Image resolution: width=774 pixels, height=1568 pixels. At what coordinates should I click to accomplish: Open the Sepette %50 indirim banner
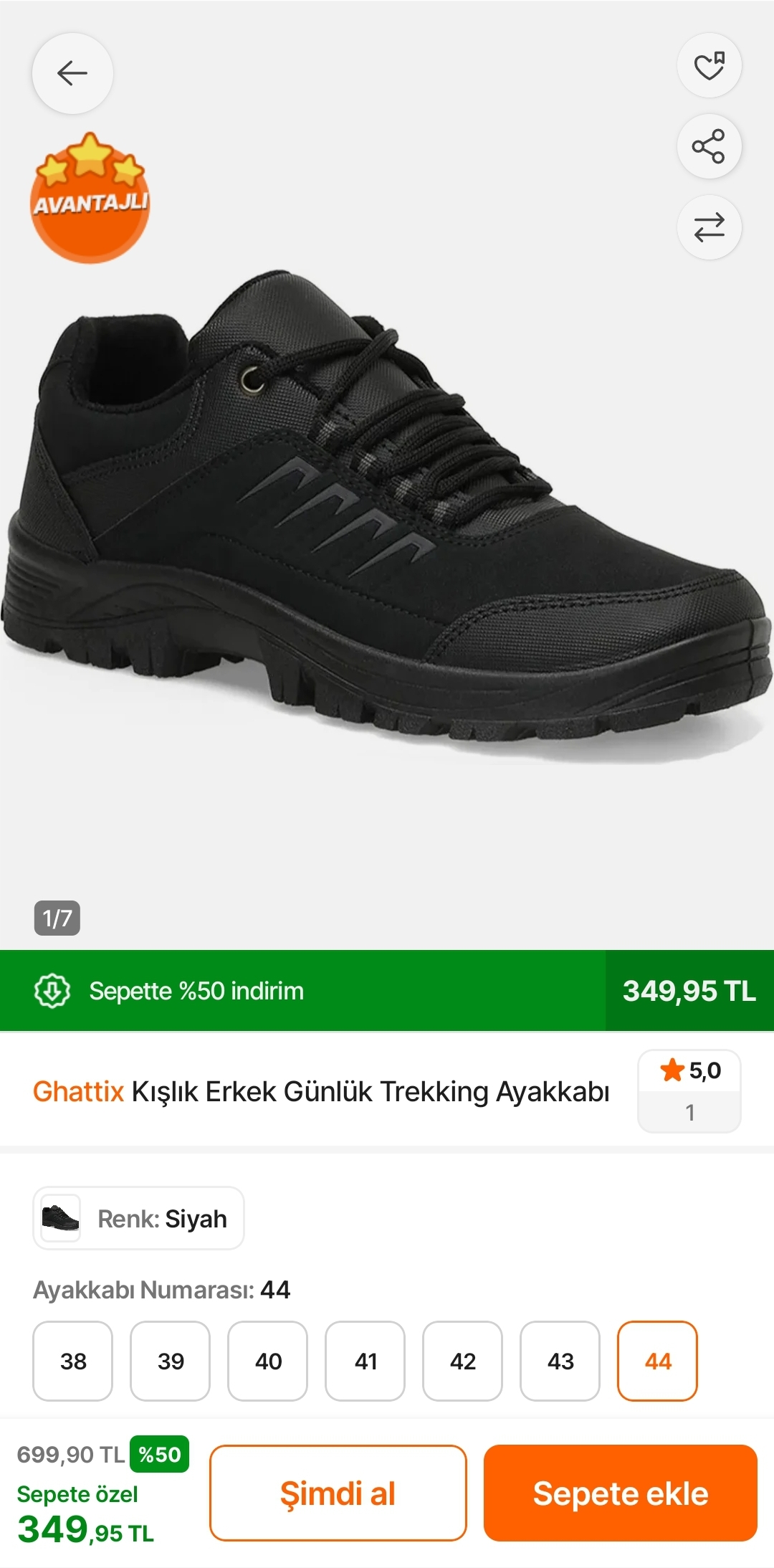coord(302,991)
